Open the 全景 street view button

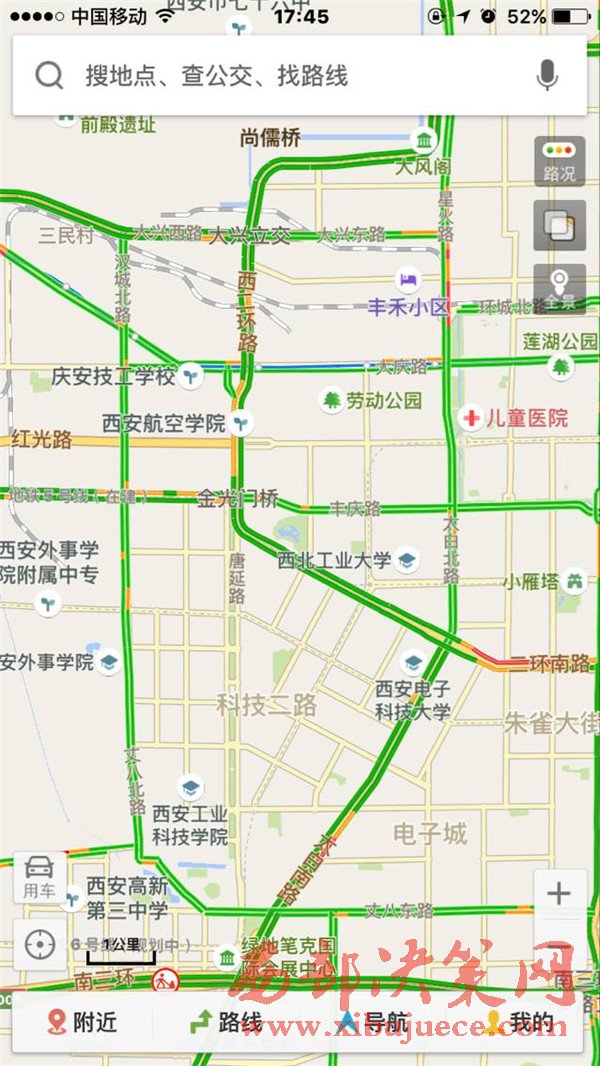(x=559, y=288)
